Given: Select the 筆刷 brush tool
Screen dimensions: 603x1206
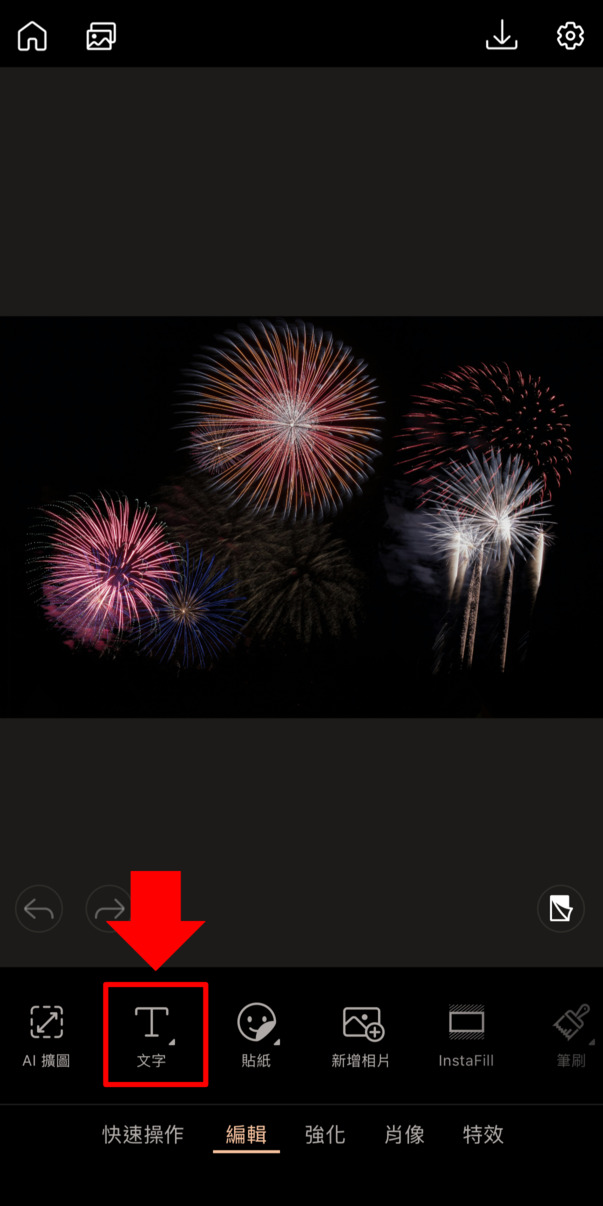Looking at the screenshot, I should [x=572, y=1035].
